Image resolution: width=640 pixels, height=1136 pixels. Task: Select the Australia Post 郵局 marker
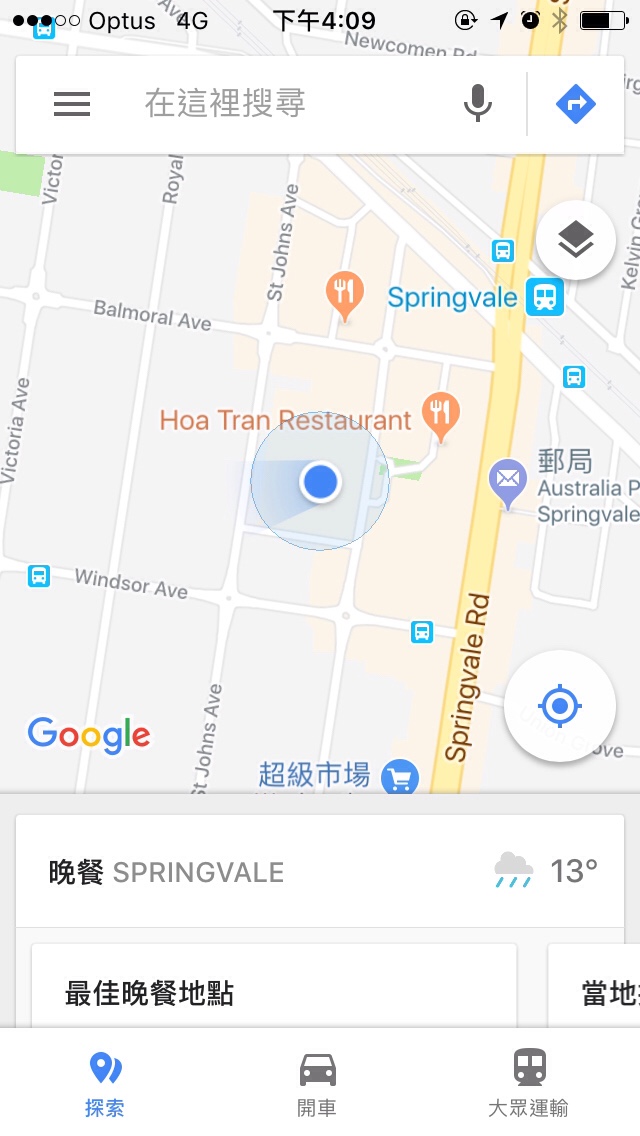point(508,482)
